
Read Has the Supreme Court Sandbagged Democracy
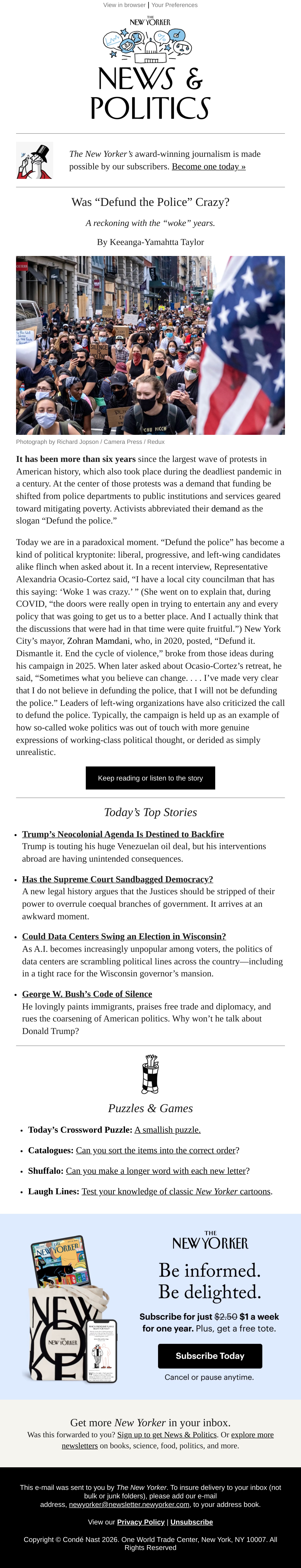click(118, 879)
